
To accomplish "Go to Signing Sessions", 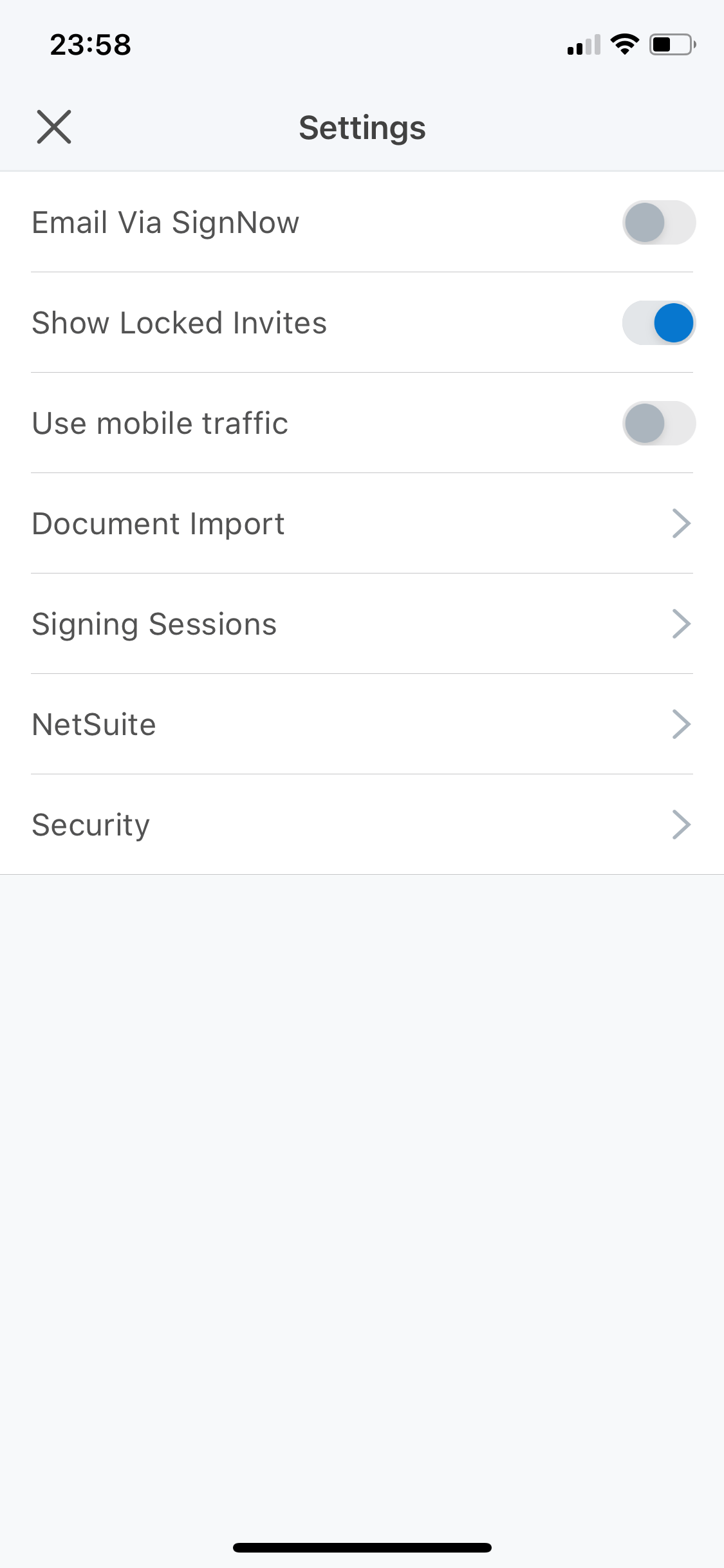I will [362, 624].
